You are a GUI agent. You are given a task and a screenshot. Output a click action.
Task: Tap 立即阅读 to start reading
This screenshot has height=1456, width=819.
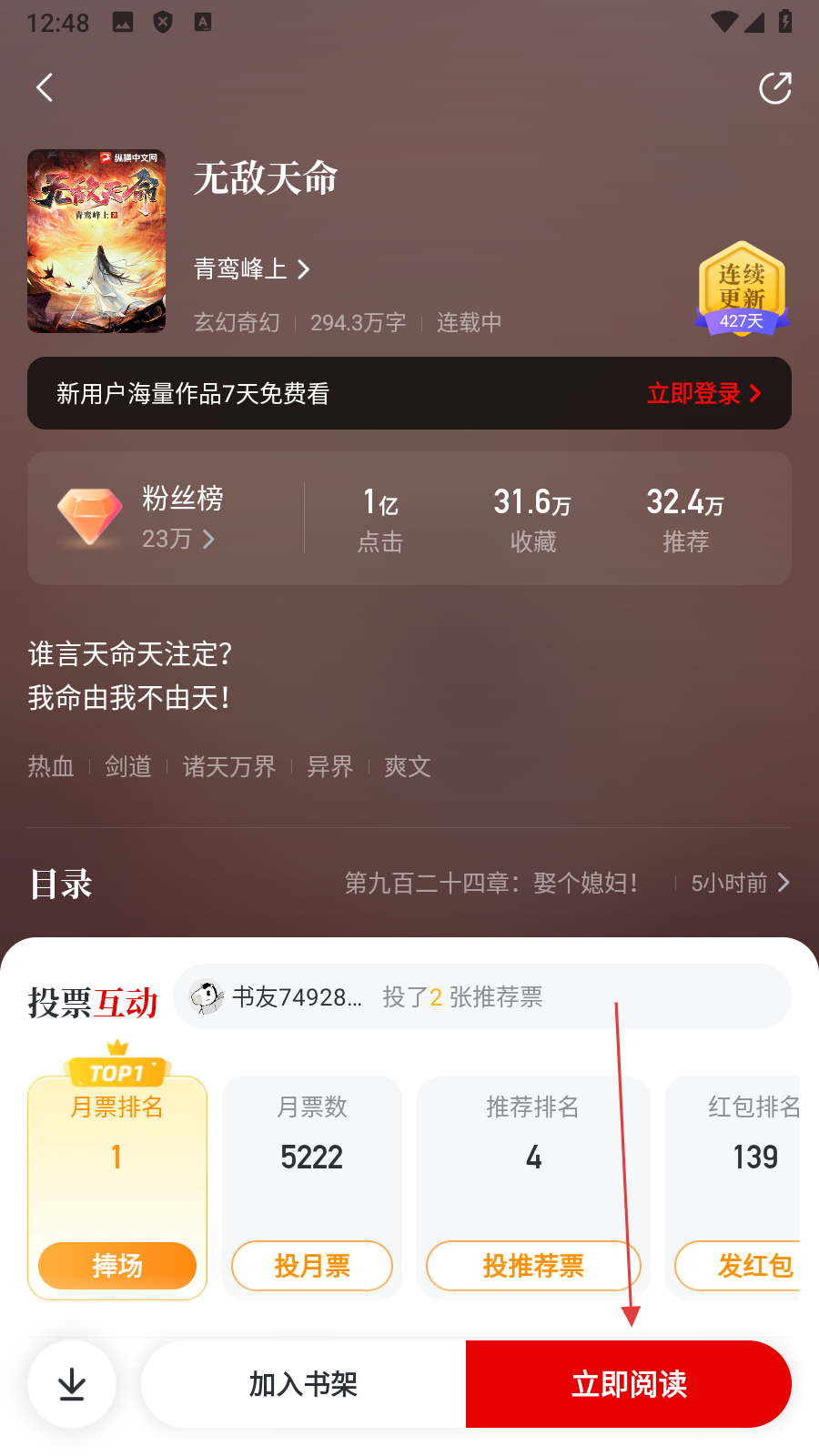click(629, 1384)
